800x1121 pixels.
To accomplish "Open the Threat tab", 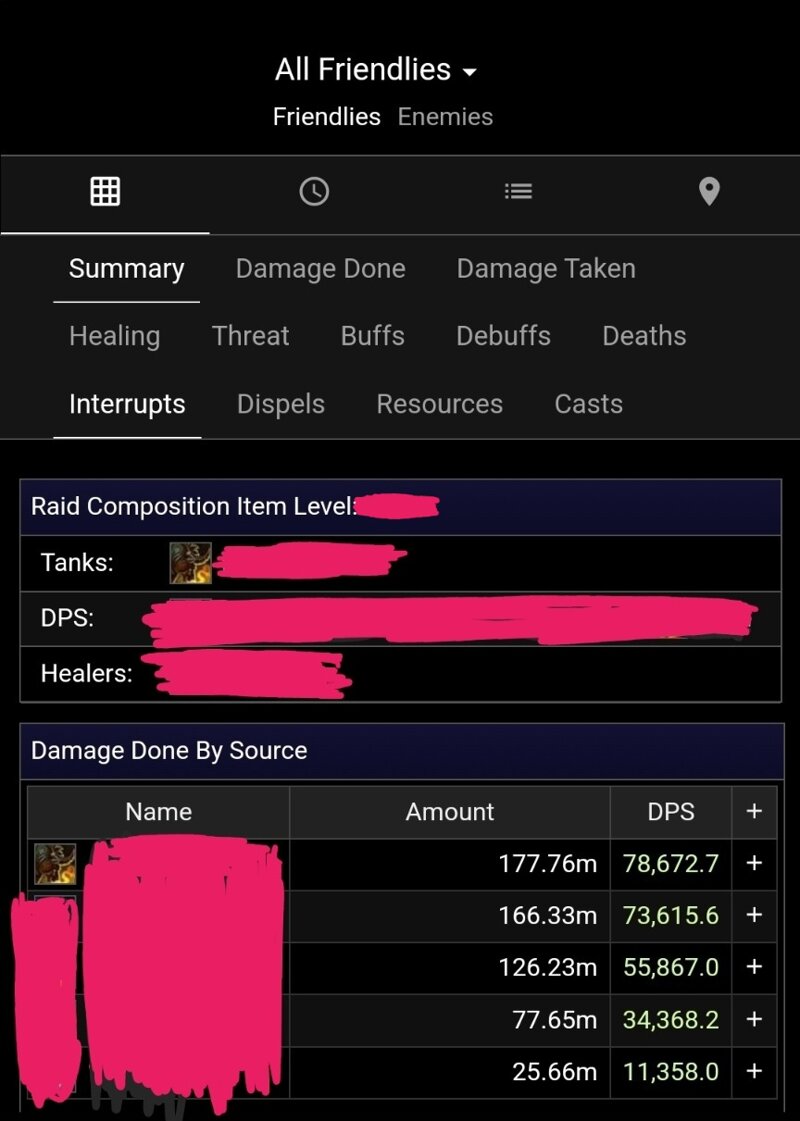I will click(x=250, y=336).
